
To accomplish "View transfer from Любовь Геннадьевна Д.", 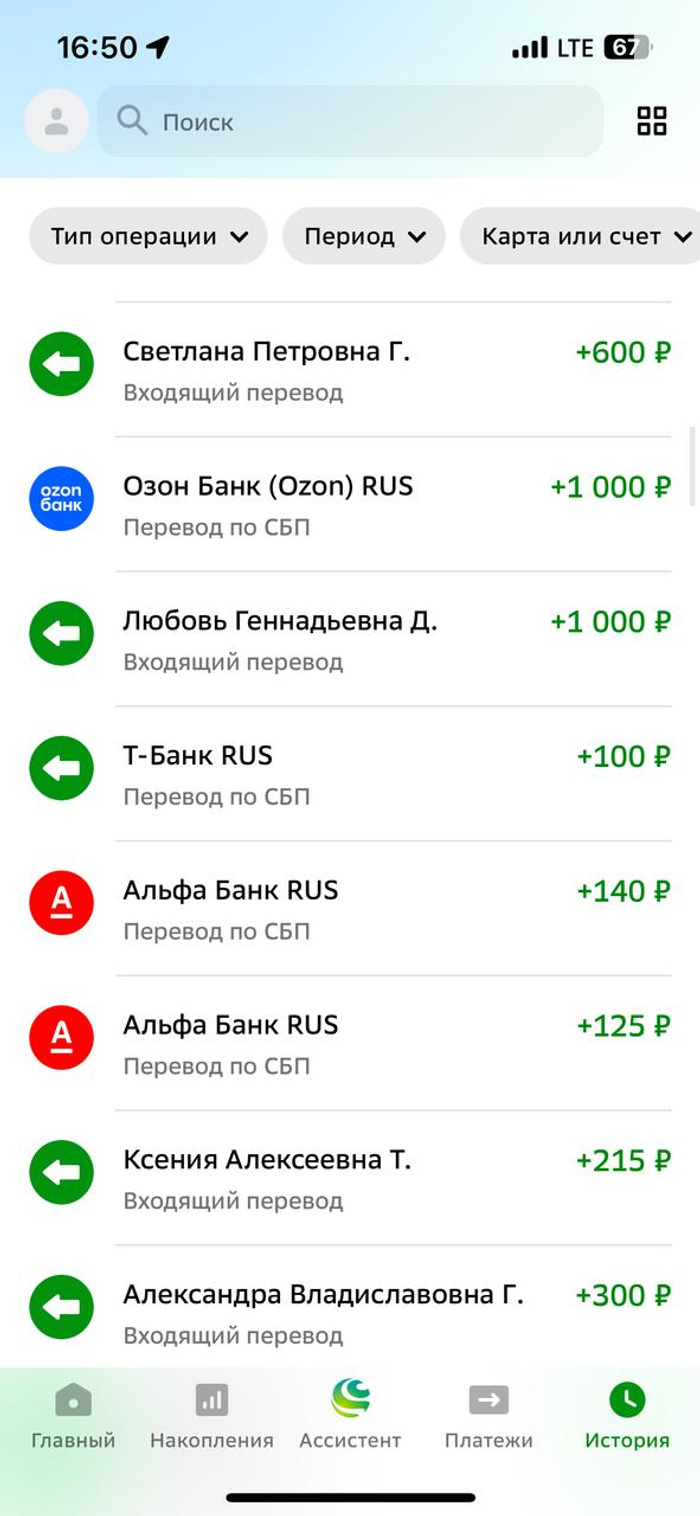I will point(350,639).
